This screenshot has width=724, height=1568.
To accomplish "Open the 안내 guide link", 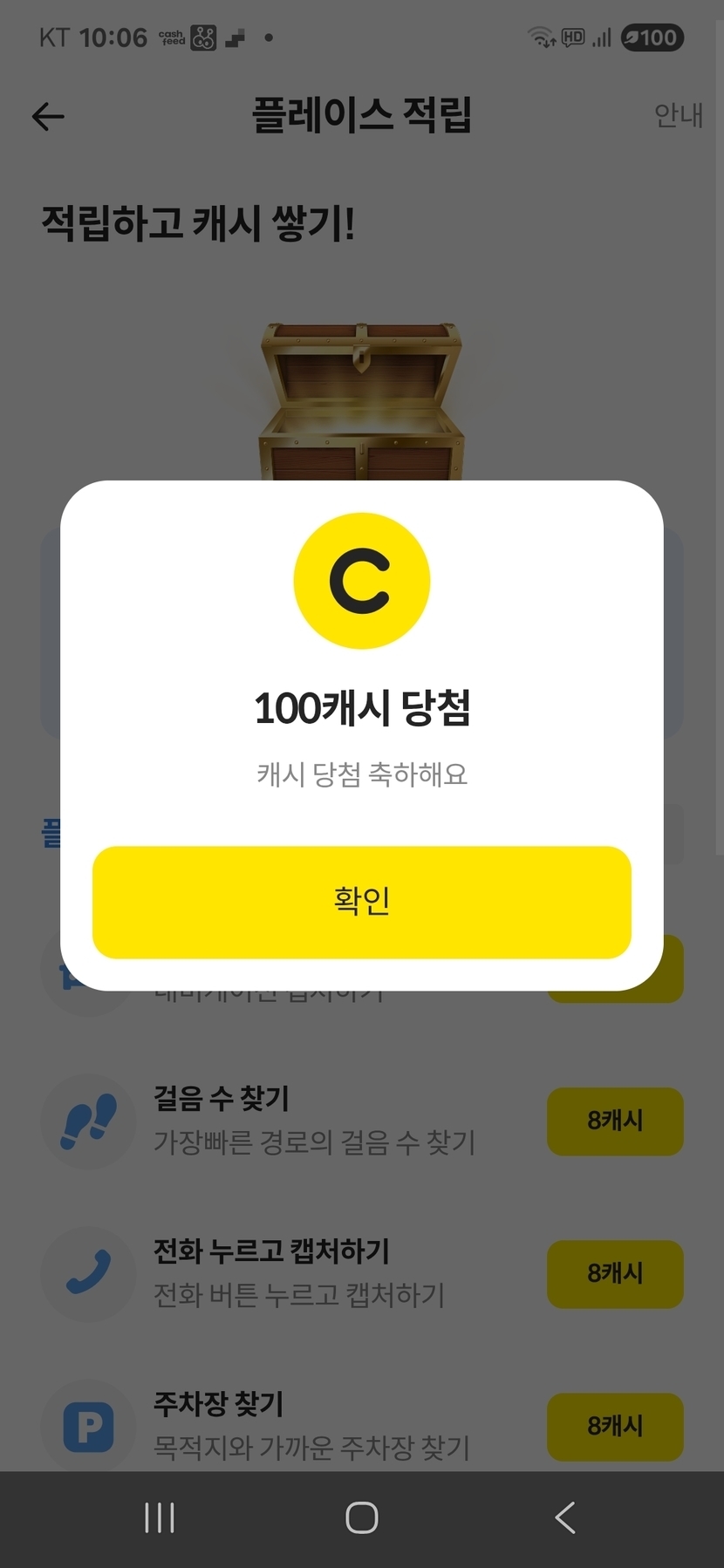I will (678, 115).
